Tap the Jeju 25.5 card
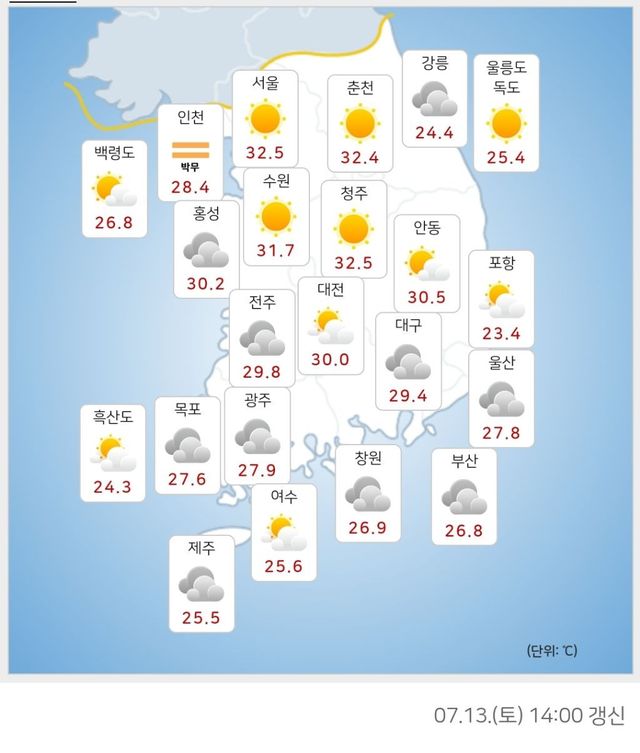The width and height of the screenshot is (640, 753). pyautogui.click(x=202, y=582)
